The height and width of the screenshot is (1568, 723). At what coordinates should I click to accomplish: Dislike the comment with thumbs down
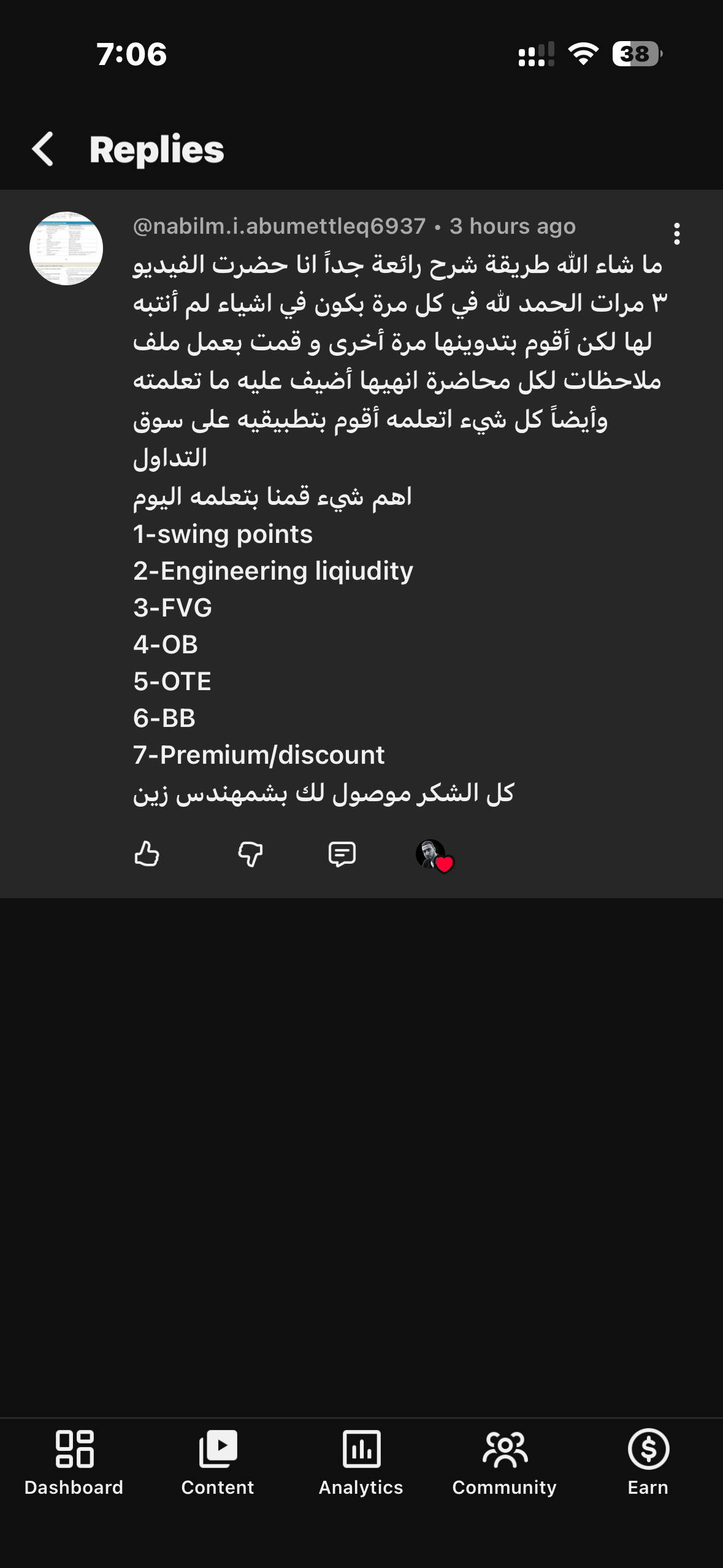tap(250, 854)
